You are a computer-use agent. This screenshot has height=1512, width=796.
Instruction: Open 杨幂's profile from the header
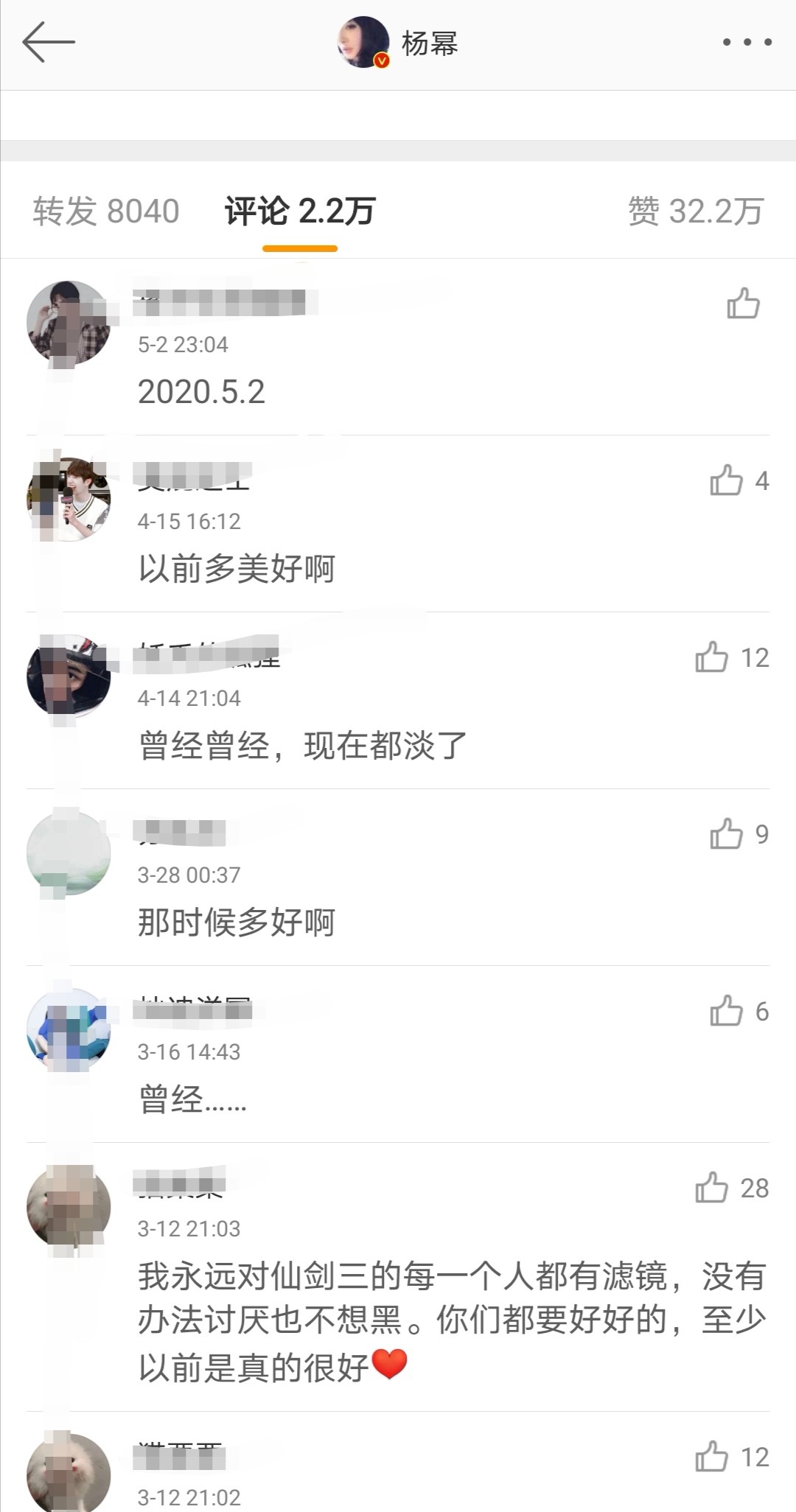point(399,43)
